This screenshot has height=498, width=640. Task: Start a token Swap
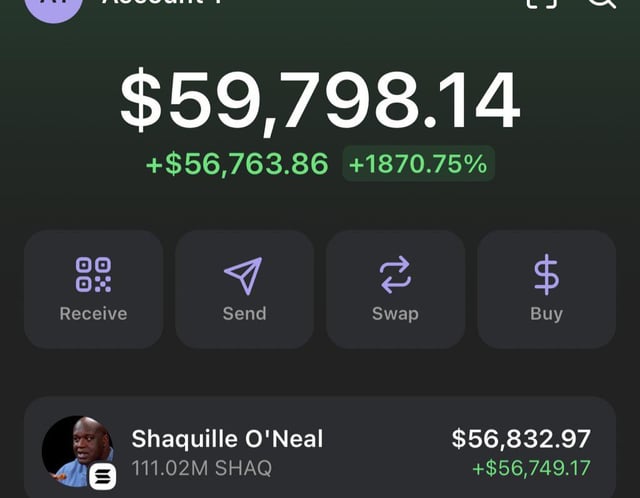395,289
